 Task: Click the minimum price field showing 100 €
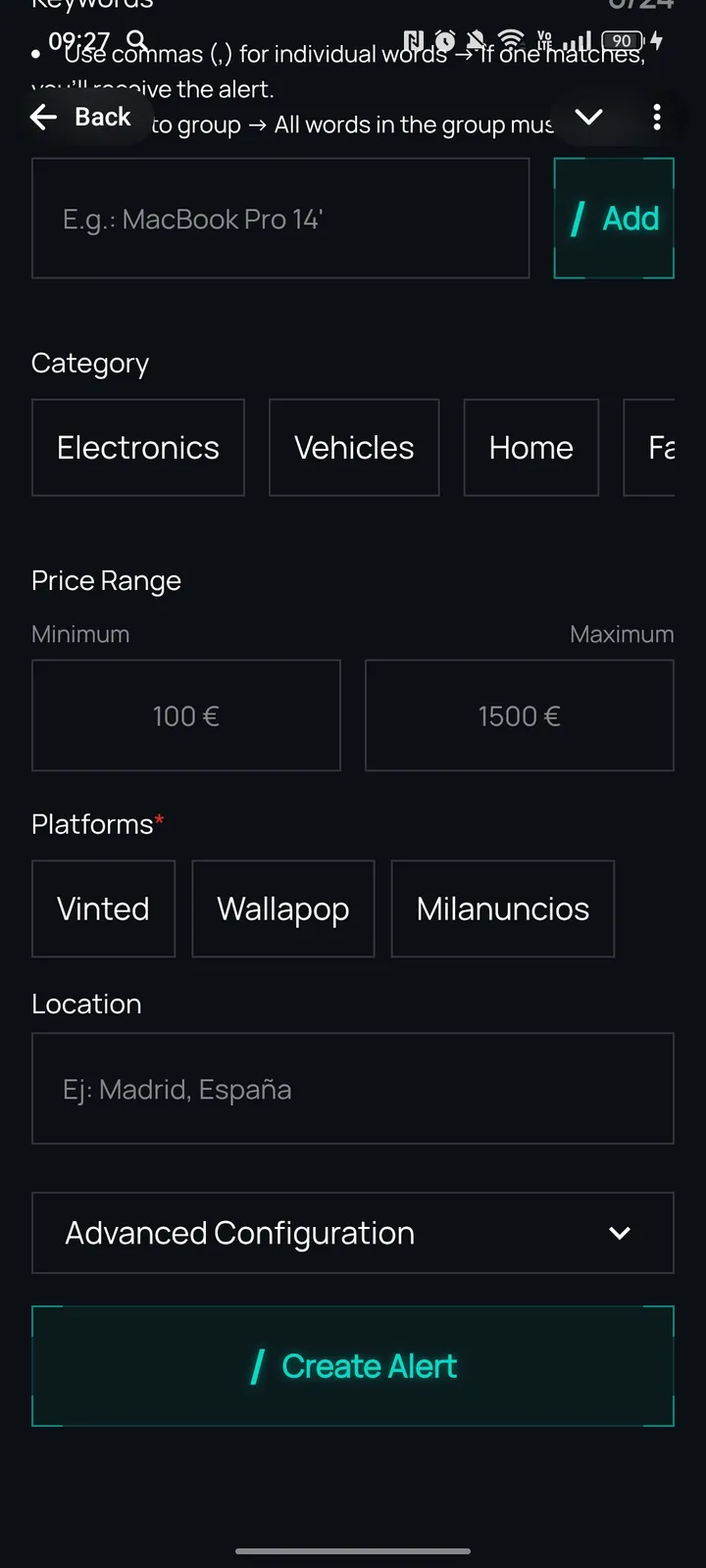click(185, 715)
